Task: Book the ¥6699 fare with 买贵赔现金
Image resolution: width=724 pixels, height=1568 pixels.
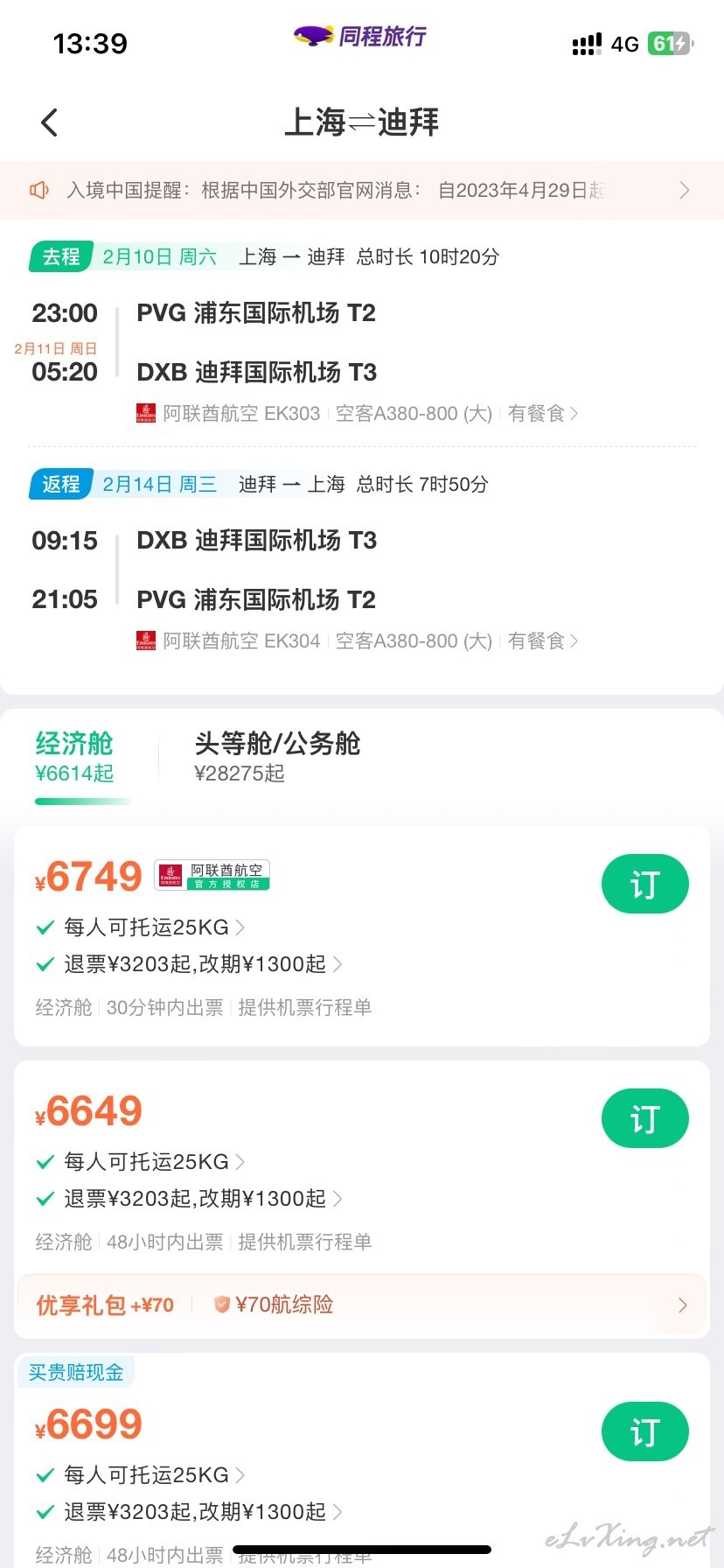Action: click(x=644, y=1431)
